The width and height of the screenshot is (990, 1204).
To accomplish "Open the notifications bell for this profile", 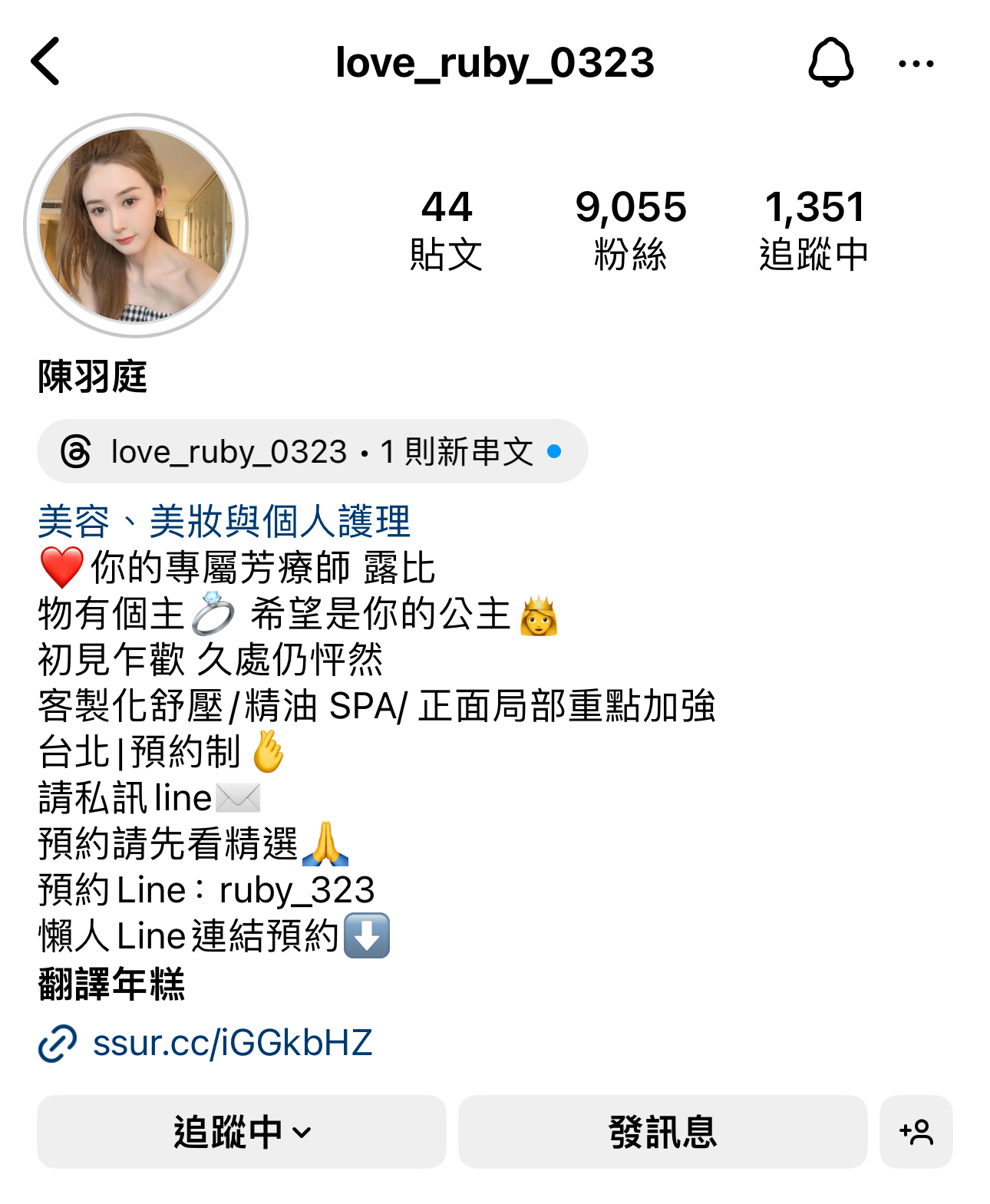I will point(830,62).
